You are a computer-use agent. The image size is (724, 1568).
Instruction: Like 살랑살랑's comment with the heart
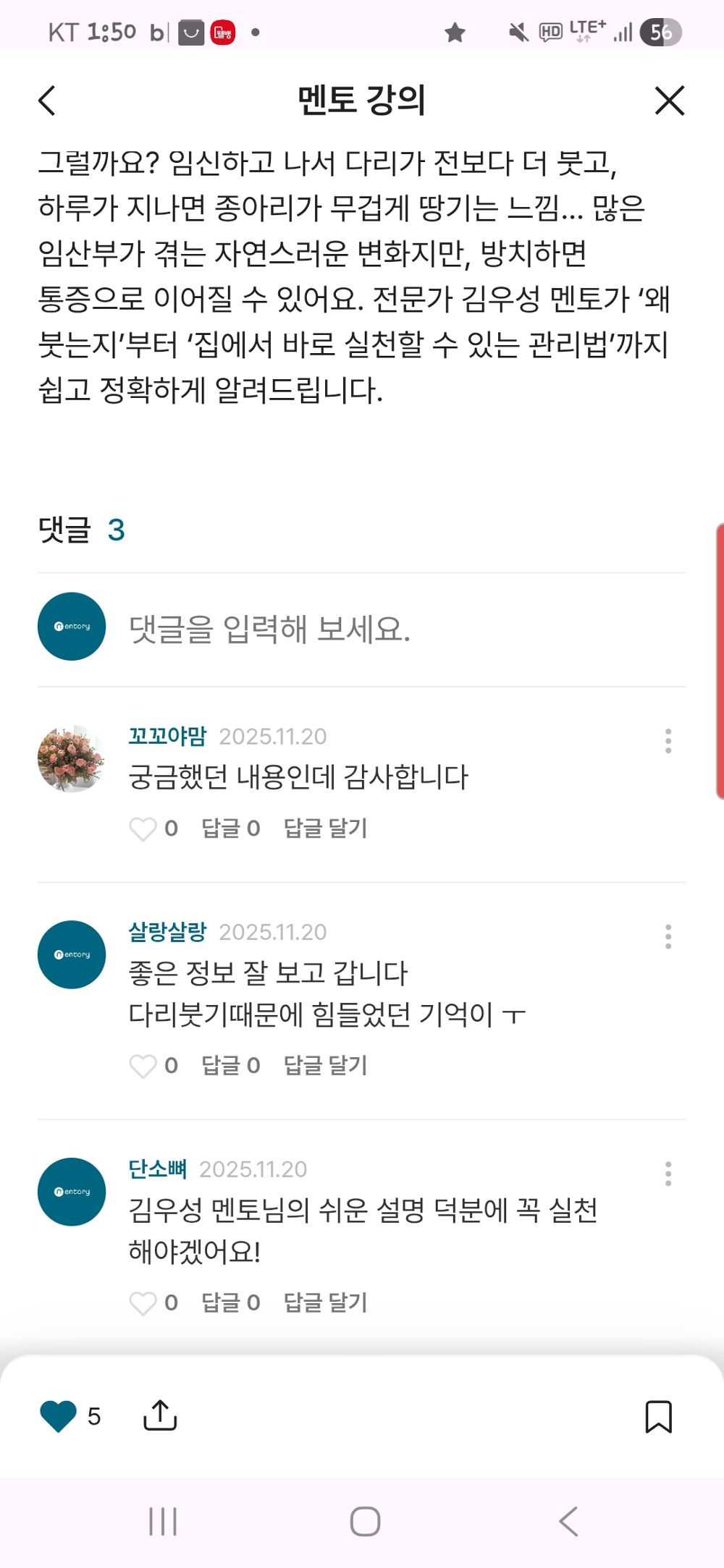pyautogui.click(x=143, y=1064)
